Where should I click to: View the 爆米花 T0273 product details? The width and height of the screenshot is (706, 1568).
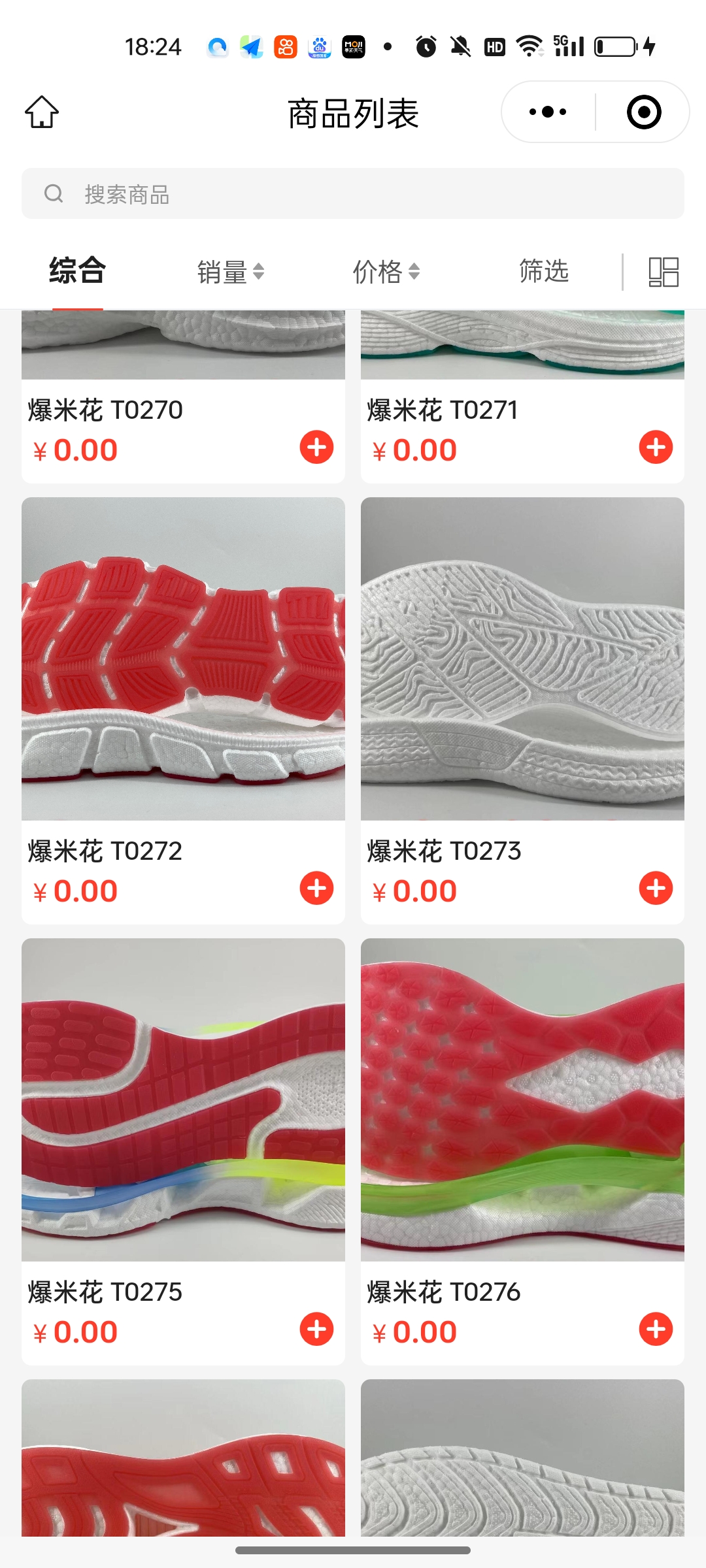pyautogui.click(x=522, y=659)
